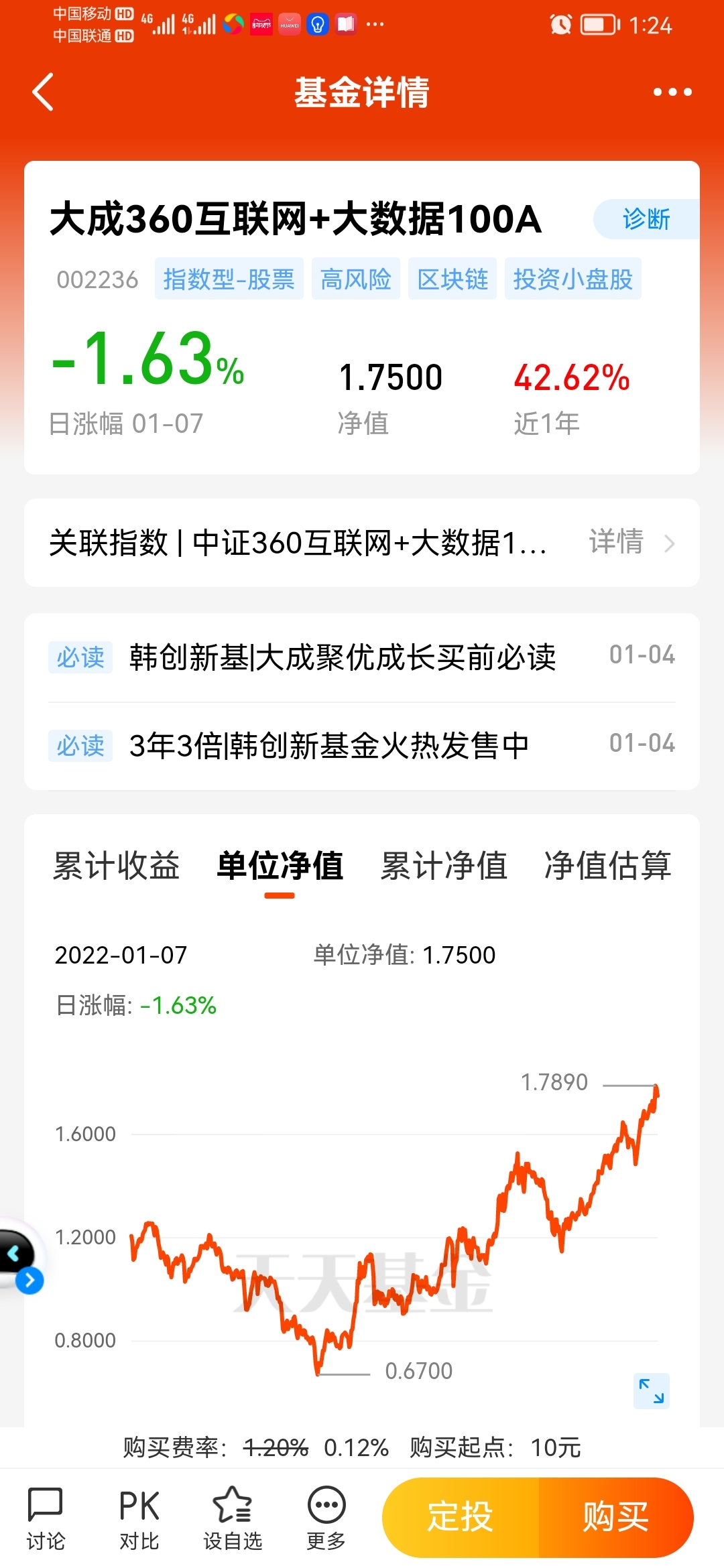Add the fund via 设自选
Screen dimensions: 724x1568
[x=233, y=1518]
